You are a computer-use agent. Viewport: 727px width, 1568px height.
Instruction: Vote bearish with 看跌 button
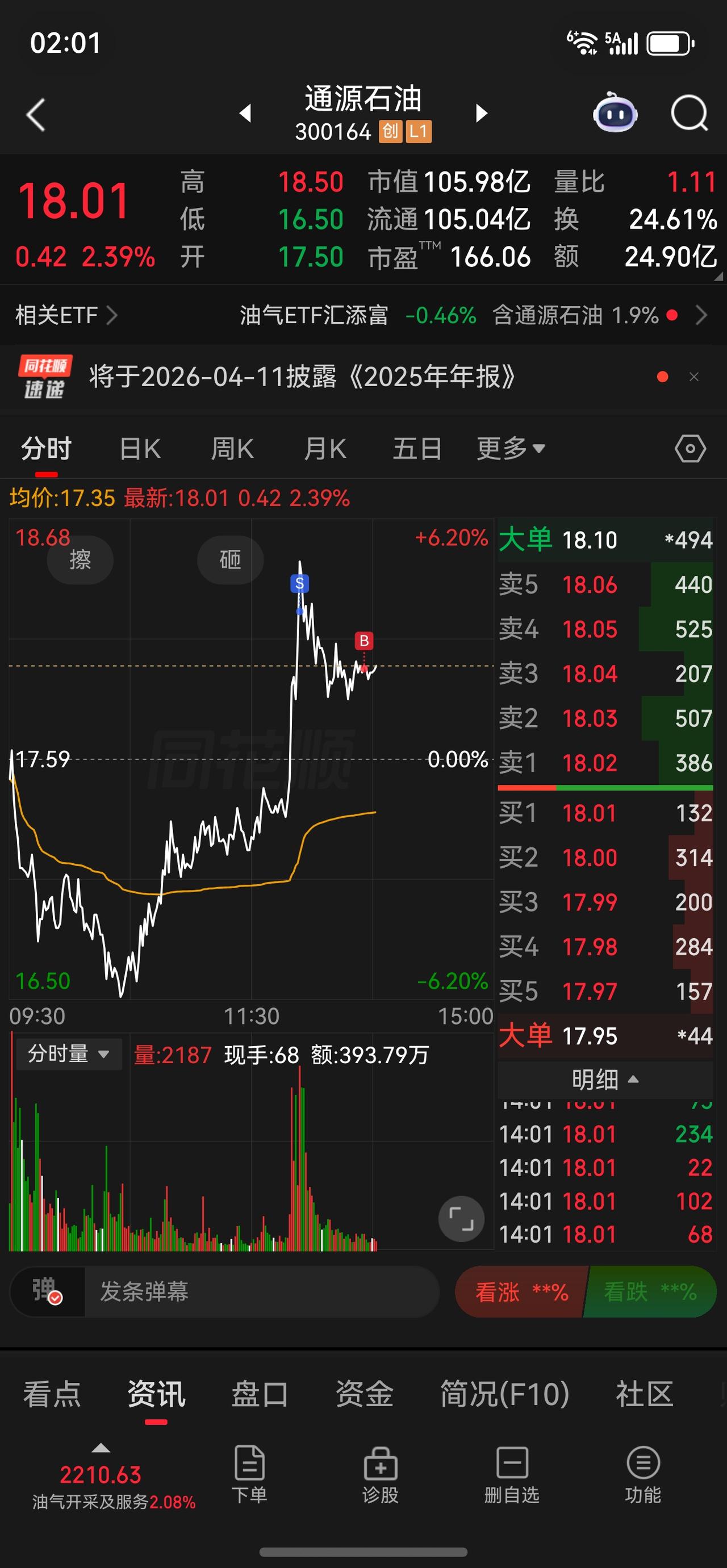650,1291
